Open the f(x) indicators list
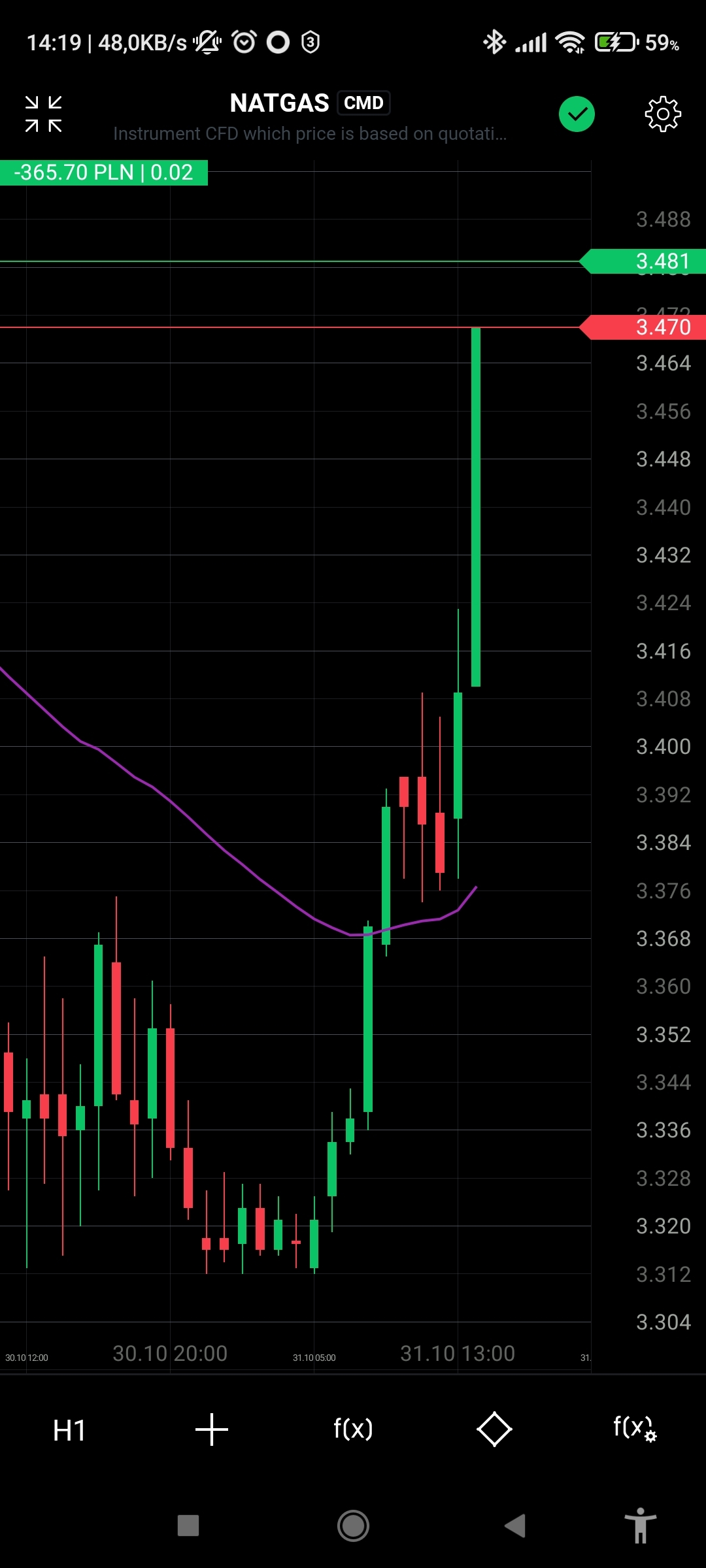Screen dimensions: 706x1568 pos(353,1429)
